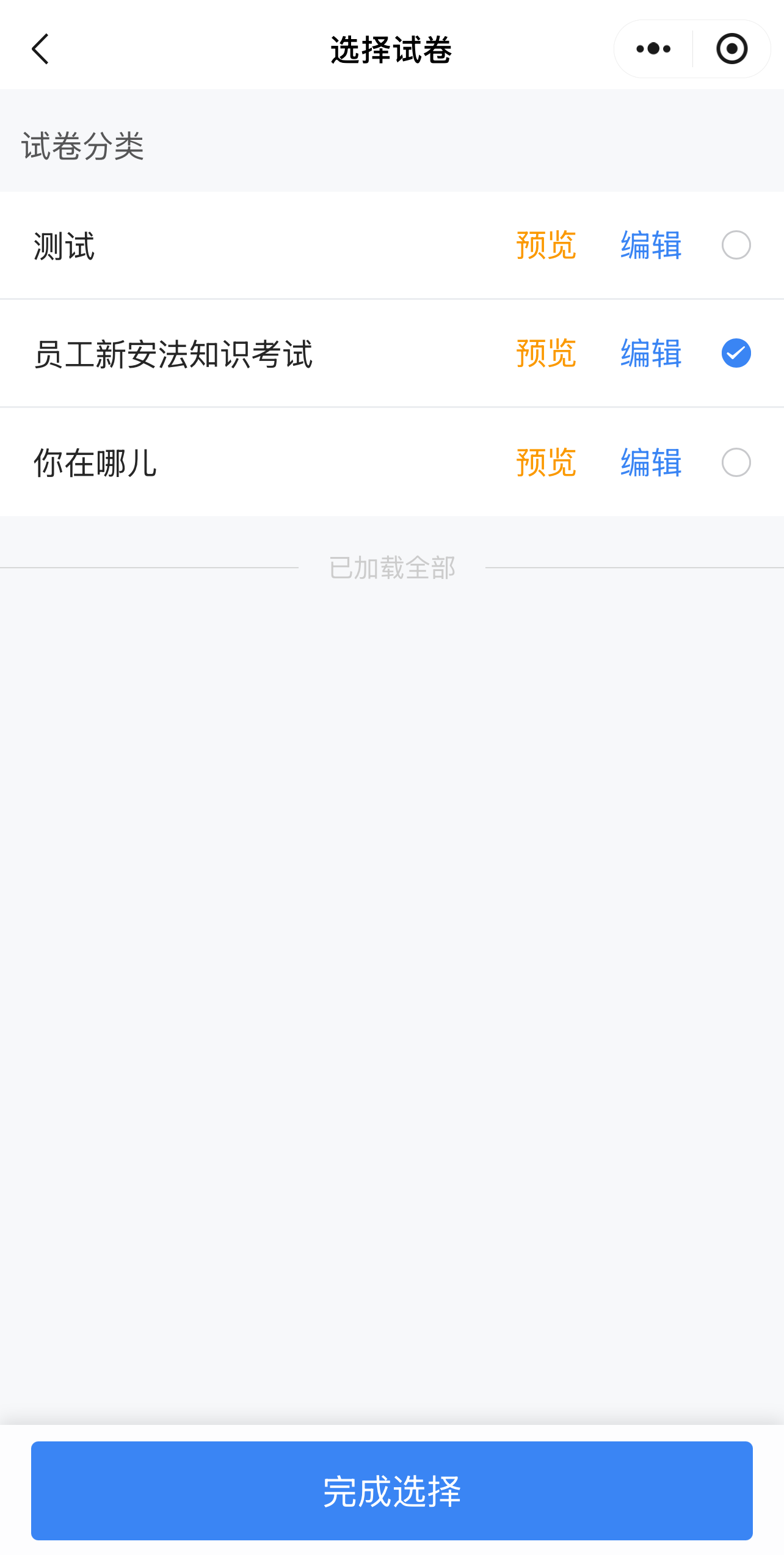Screen dimensions: 784x1555
Task: Select the 你在哪儿 radio button
Action: pos(736,462)
